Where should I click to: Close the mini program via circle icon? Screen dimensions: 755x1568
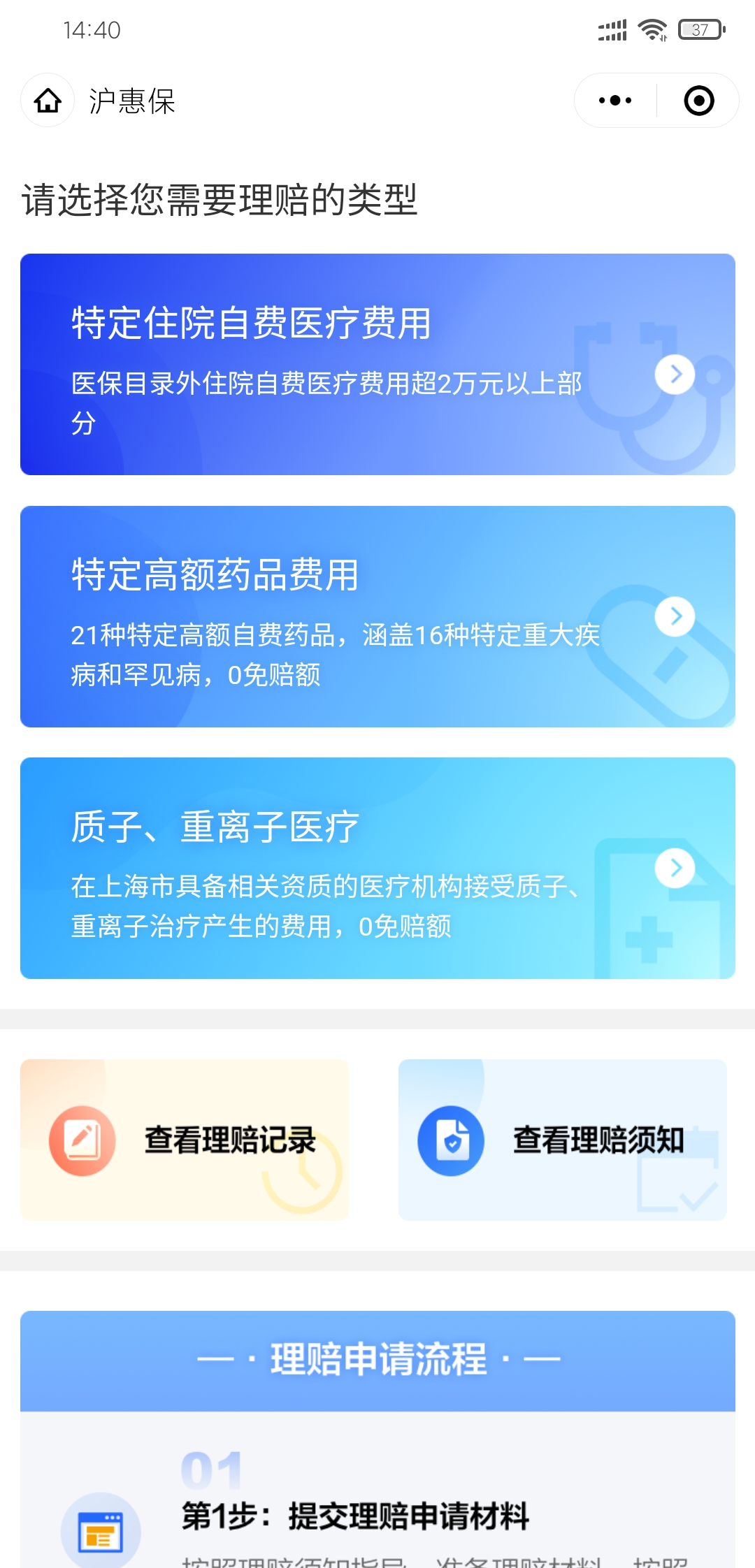pos(698,101)
